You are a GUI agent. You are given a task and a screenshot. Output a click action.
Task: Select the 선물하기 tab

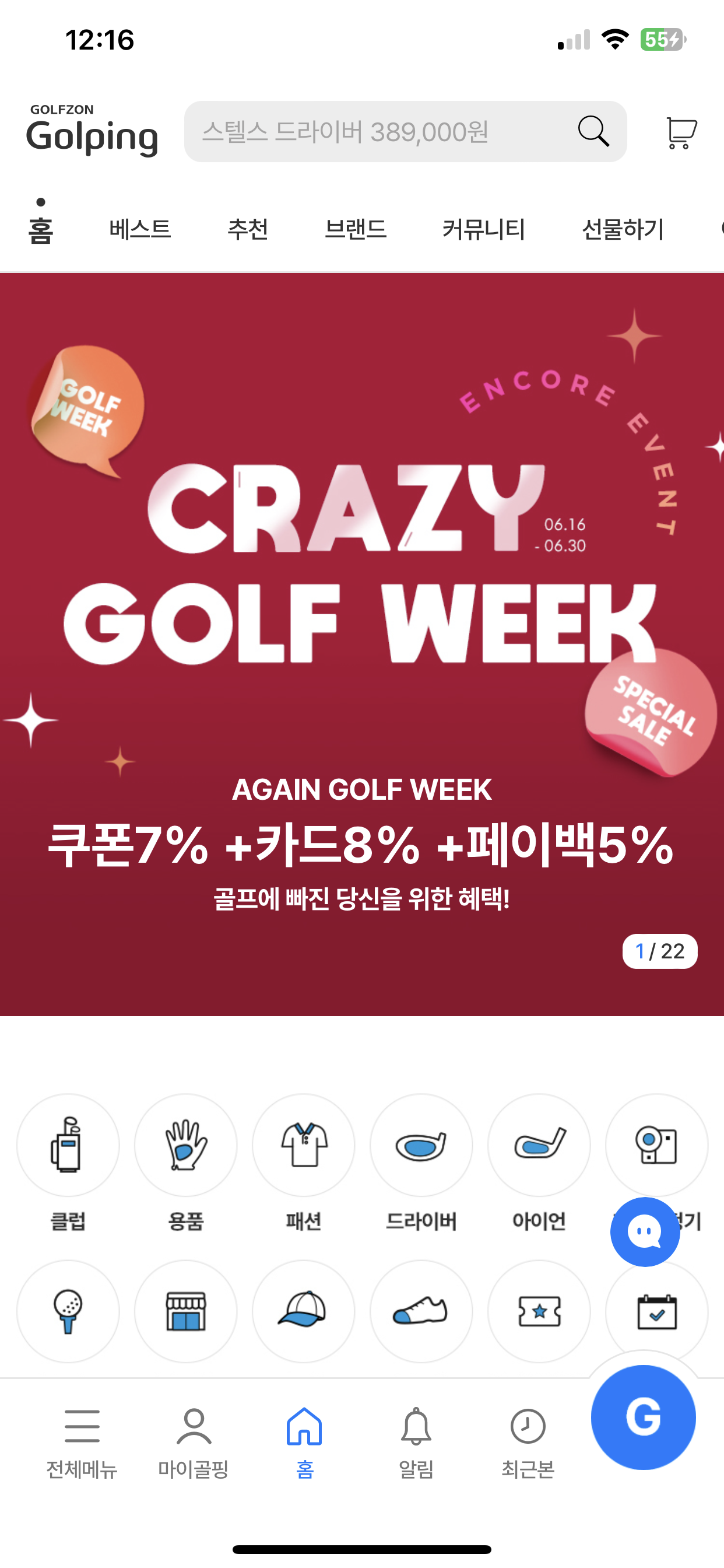[623, 229]
